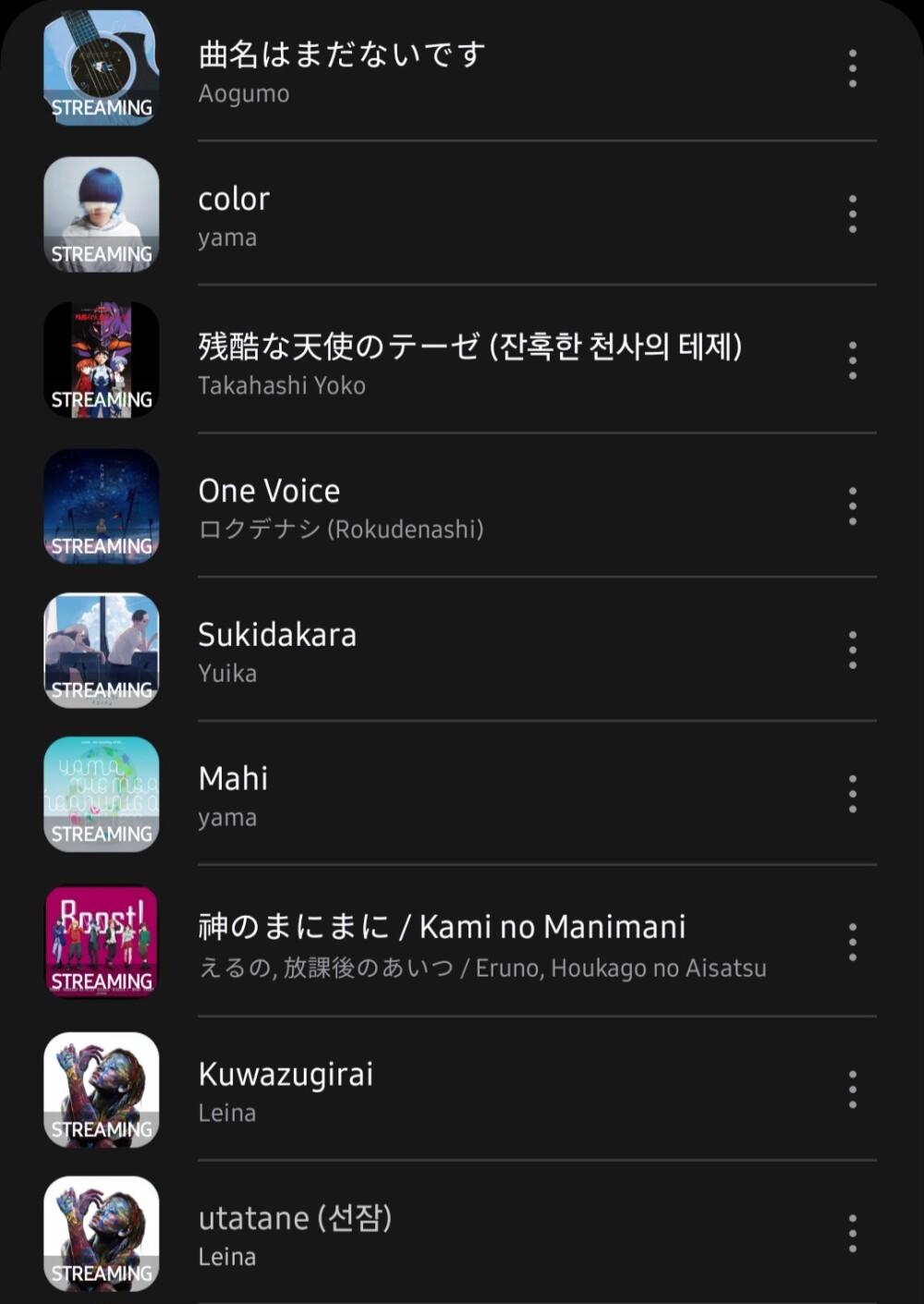This screenshot has width=924, height=1304.
Task: Open more options for utatane
Action: (x=852, y=1234)
